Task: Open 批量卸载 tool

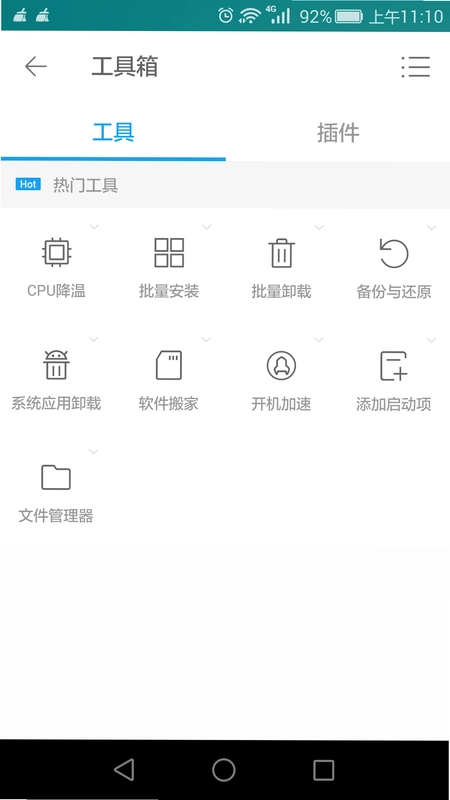Action: (281, 267)
